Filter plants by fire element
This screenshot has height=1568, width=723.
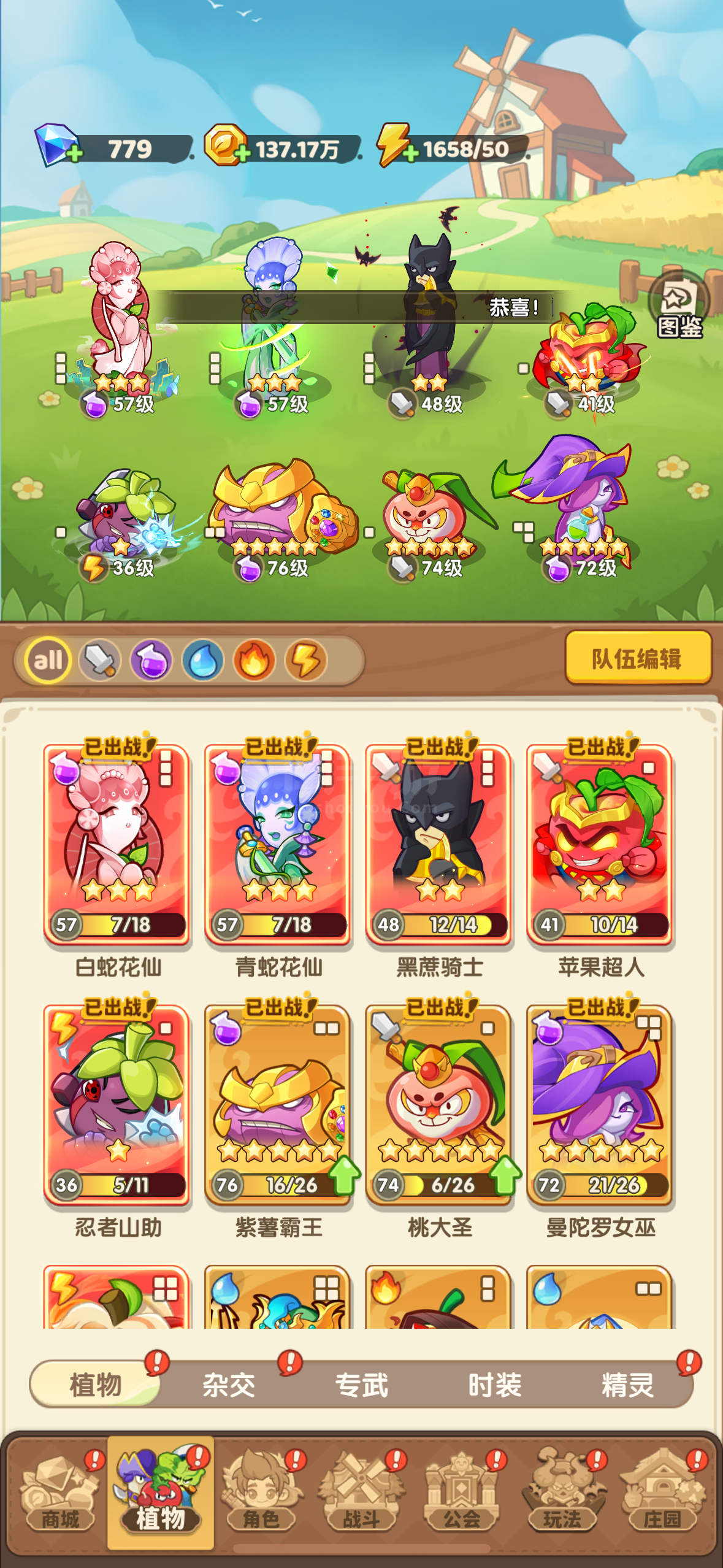pyautogui.click(x=254, y=661)
